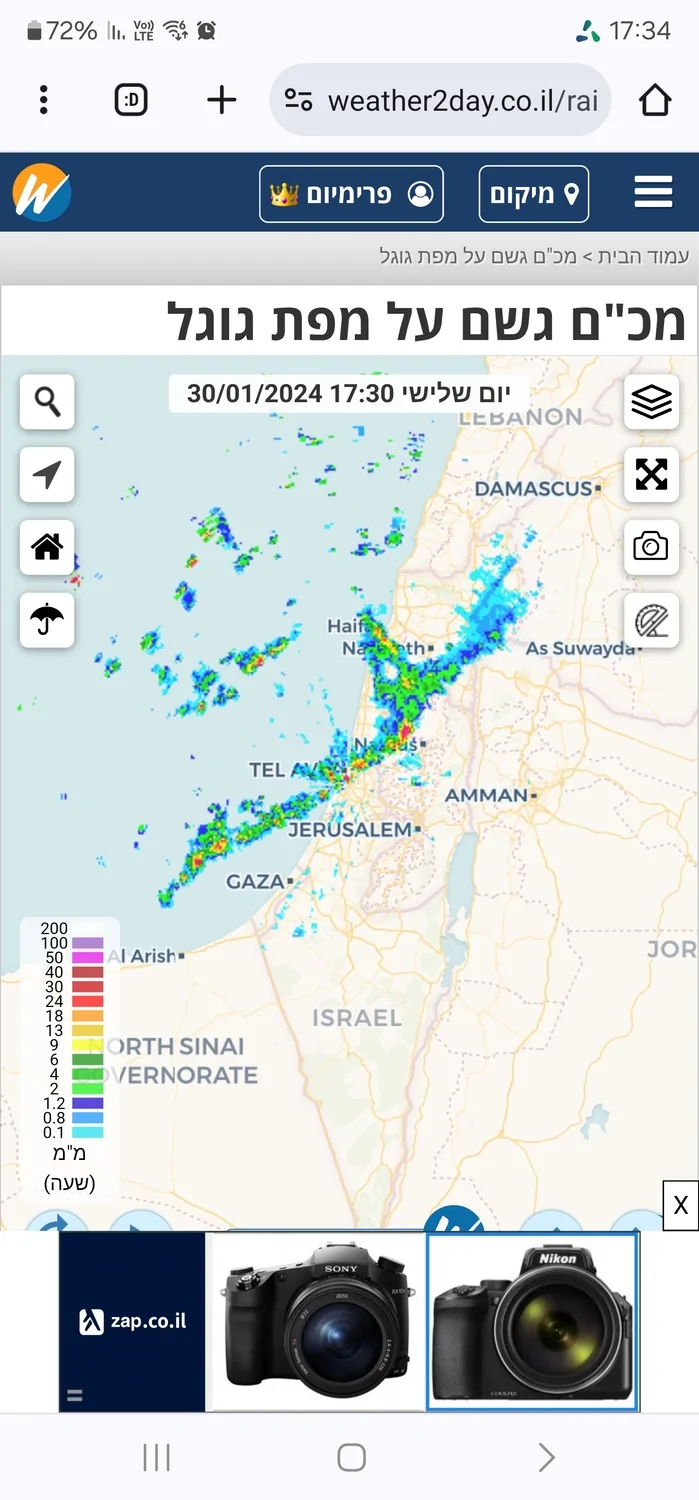Choose a location with the מיקום button

point(534,193)
